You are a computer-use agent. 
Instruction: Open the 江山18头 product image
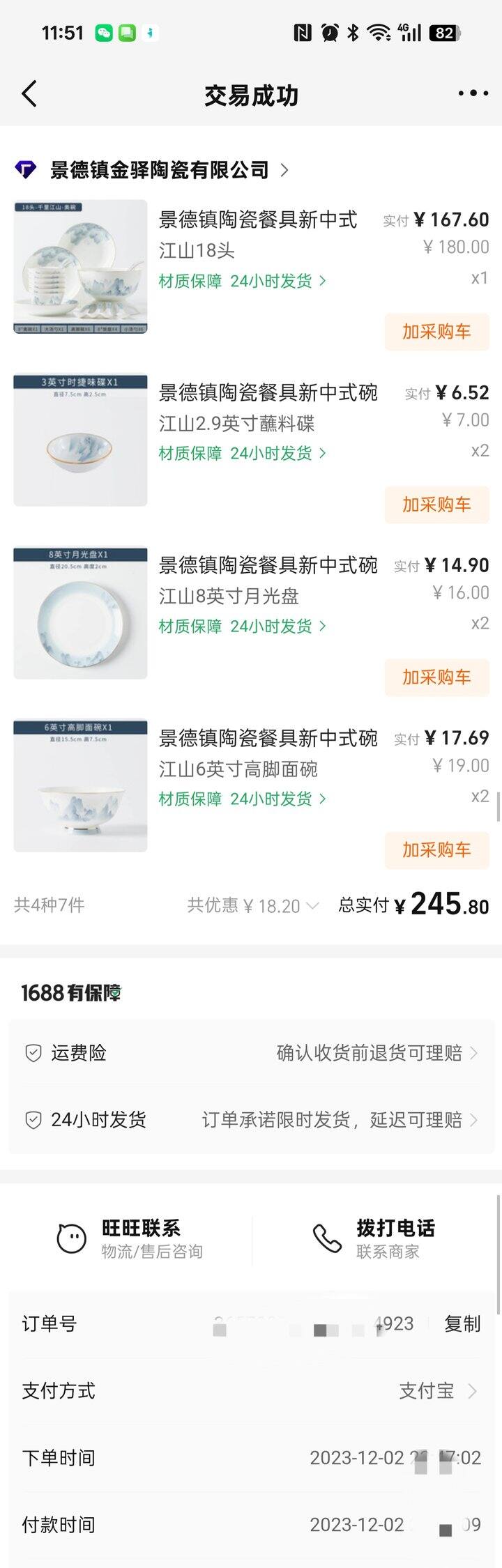[x=80, y=267]
